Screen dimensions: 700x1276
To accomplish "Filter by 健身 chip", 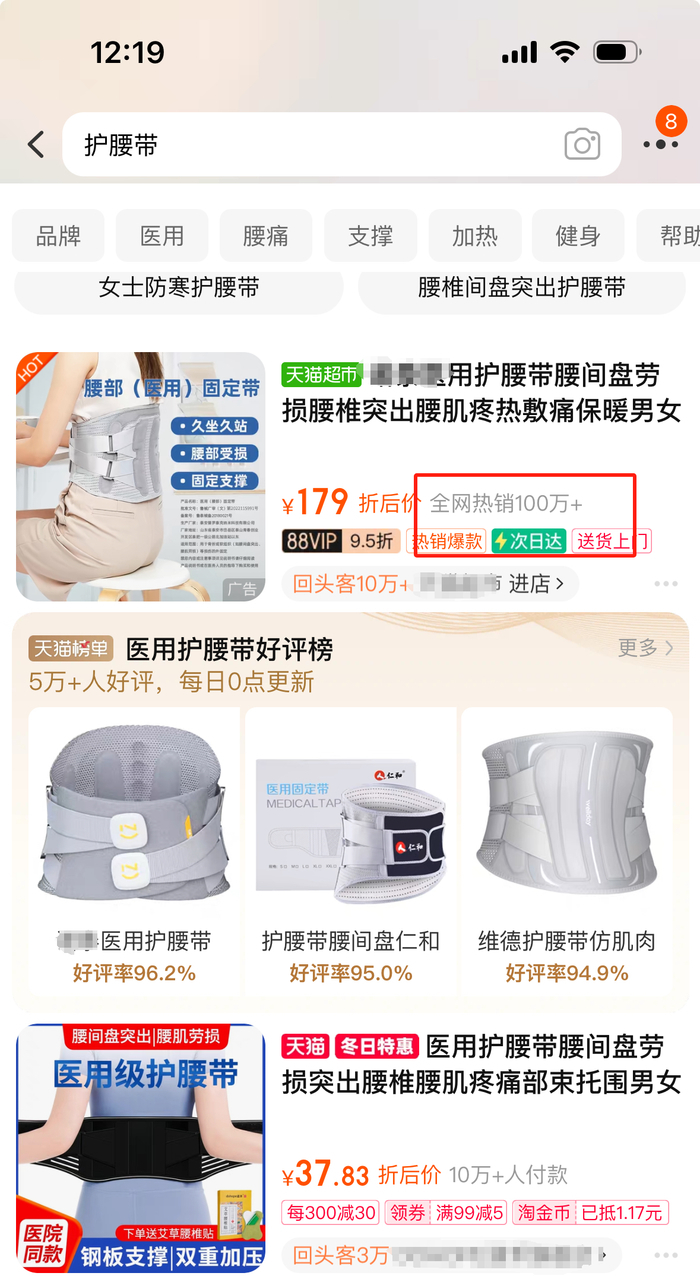I will point(578,236).
